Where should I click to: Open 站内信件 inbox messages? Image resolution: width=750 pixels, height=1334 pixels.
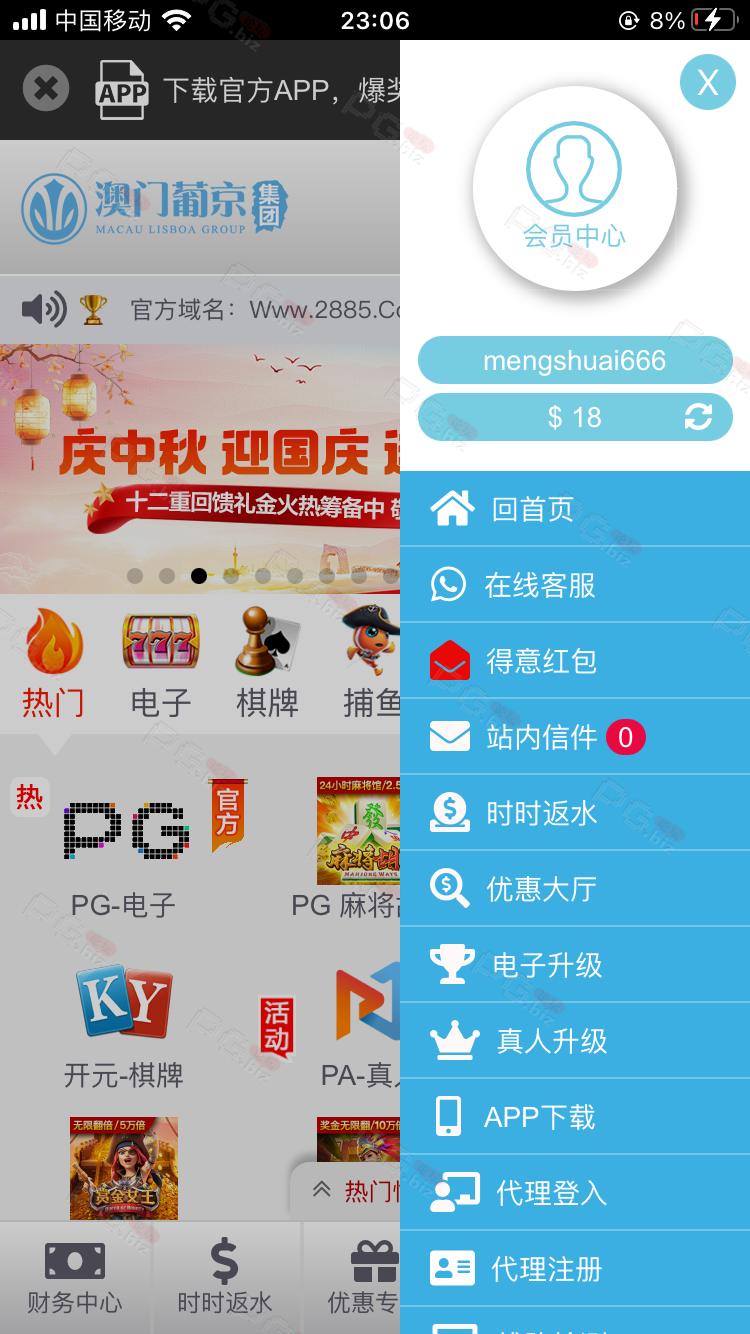(x=541, y=737)
